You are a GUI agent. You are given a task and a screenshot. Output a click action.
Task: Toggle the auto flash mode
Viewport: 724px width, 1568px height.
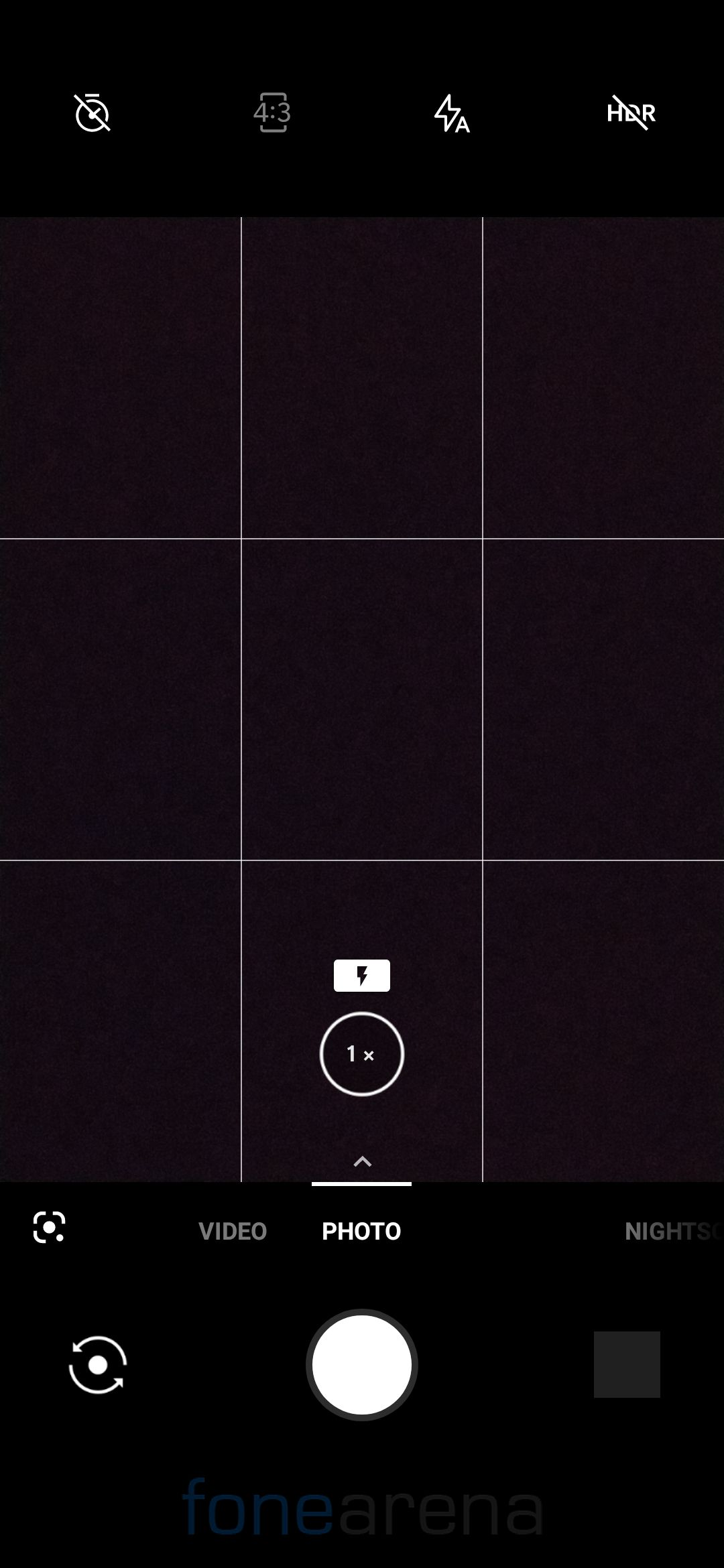[451, 113]
